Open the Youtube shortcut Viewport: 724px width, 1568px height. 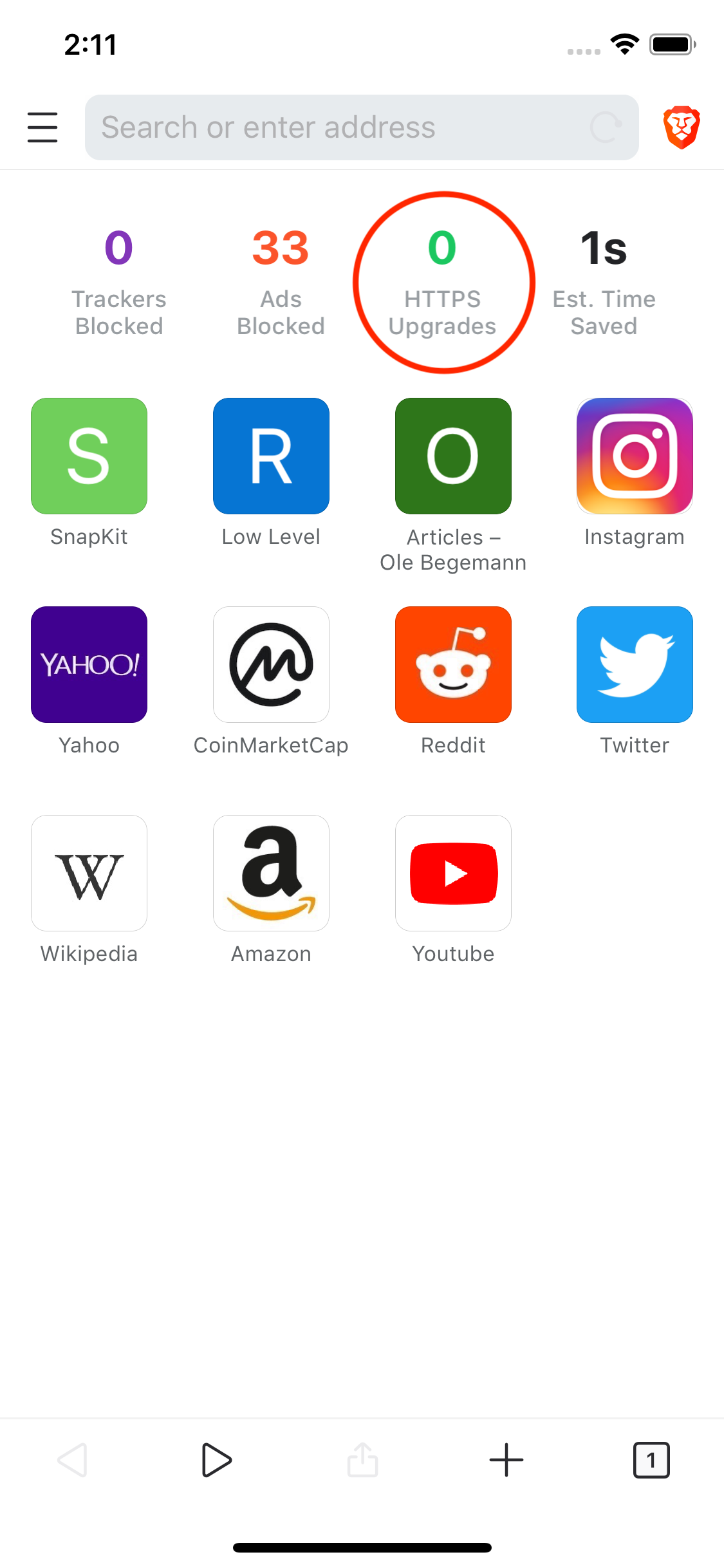coord(453,873)
